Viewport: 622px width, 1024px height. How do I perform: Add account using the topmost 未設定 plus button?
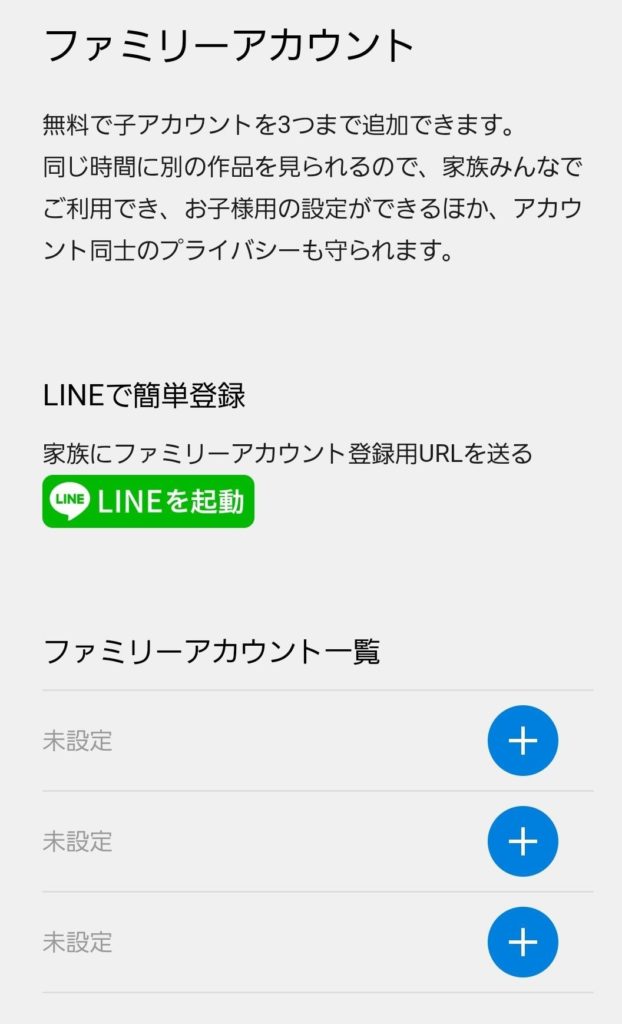(523, 741)
